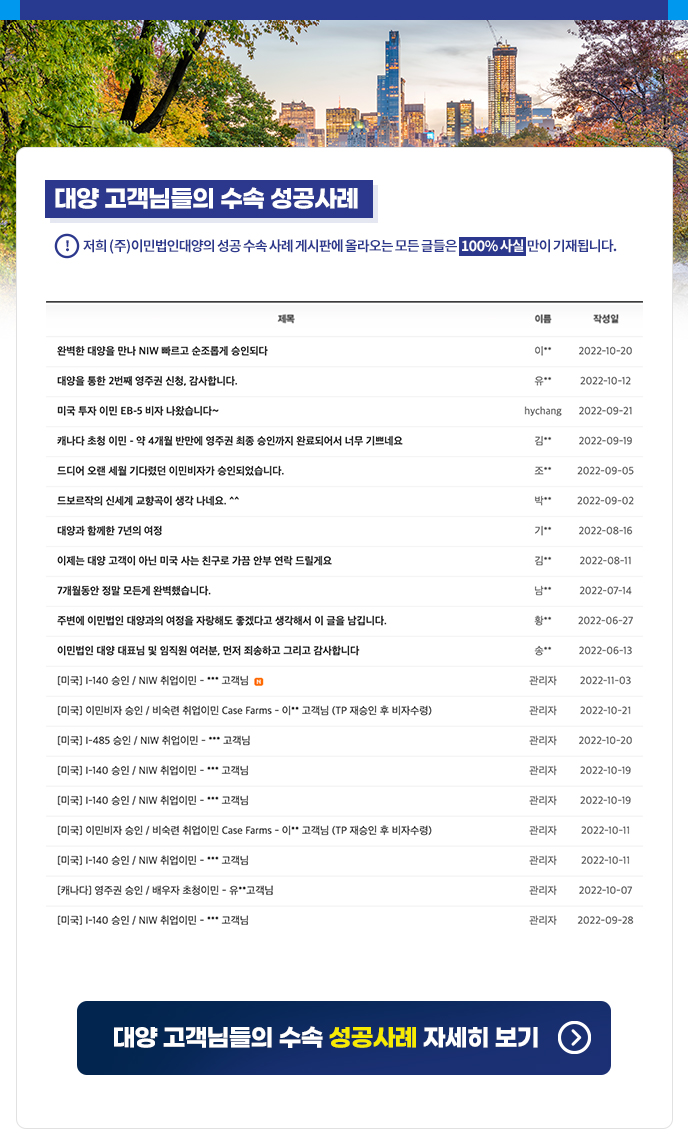688x1145 pixels.
Task: Open the post by 송** thanking 대양 대표님
Action: click(x=208, y=651)
